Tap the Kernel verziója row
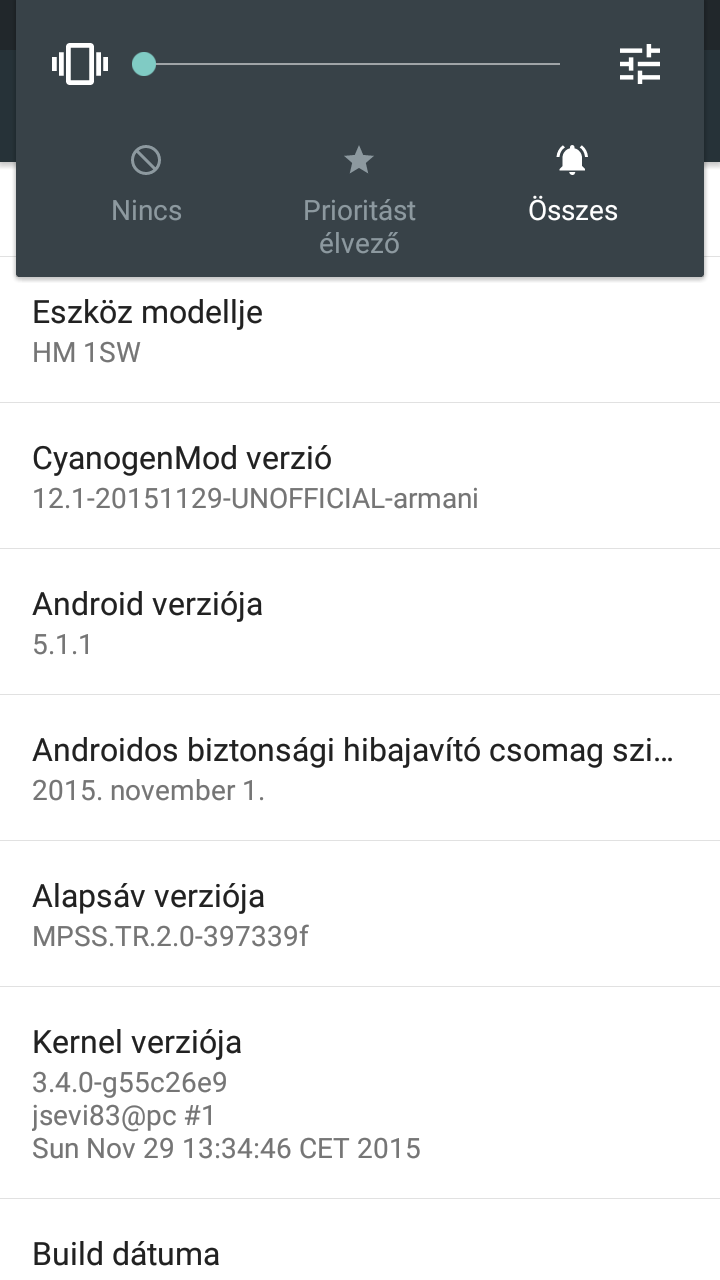The width and height of the screenshot is (720, 1280). (360, 1093)
